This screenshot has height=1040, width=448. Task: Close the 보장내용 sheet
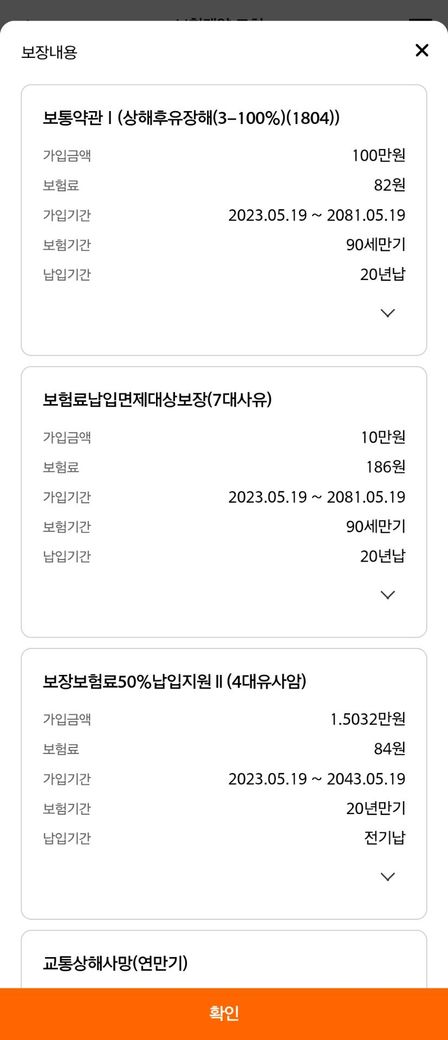(x=421, y=50)
